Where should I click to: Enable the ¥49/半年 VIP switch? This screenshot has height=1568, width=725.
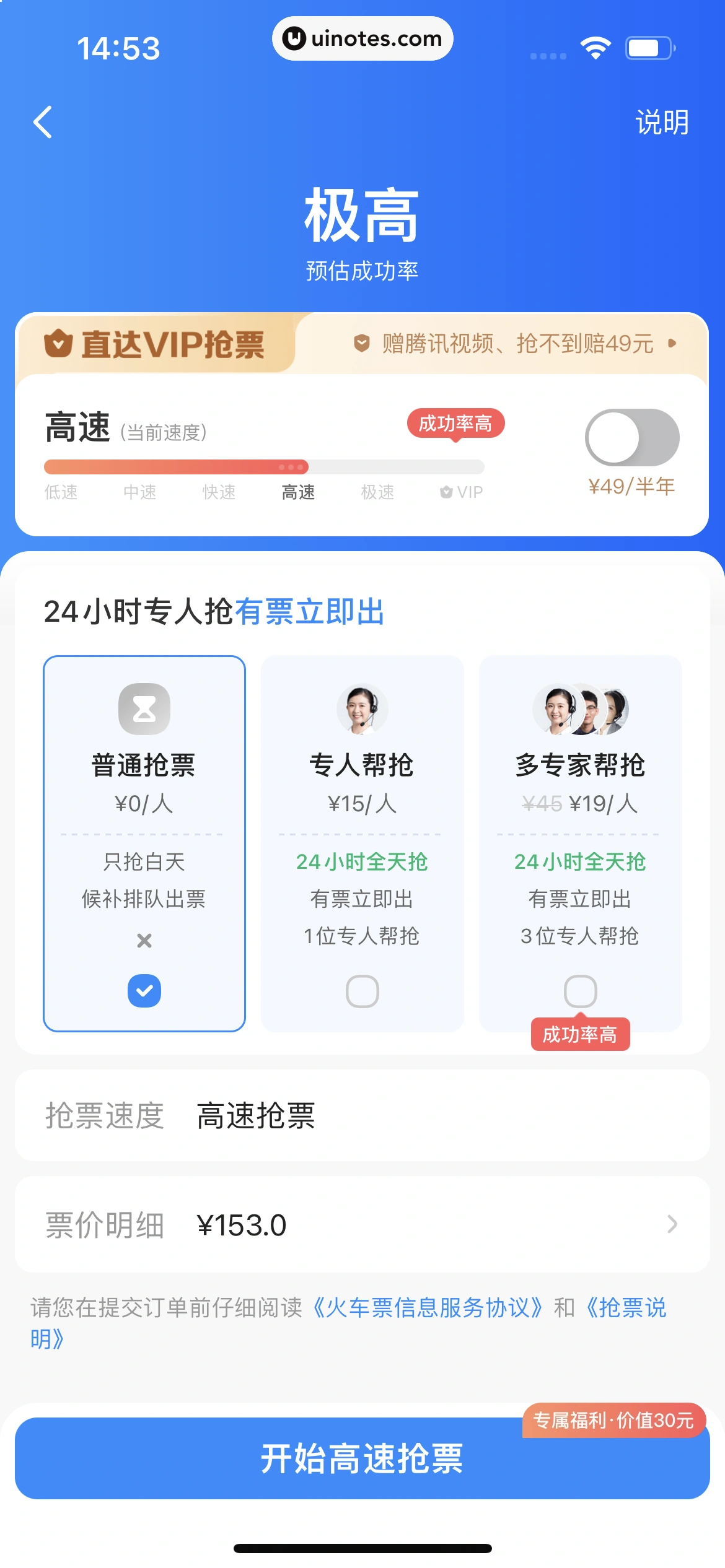pyautogui.click(x=631, y=437)
